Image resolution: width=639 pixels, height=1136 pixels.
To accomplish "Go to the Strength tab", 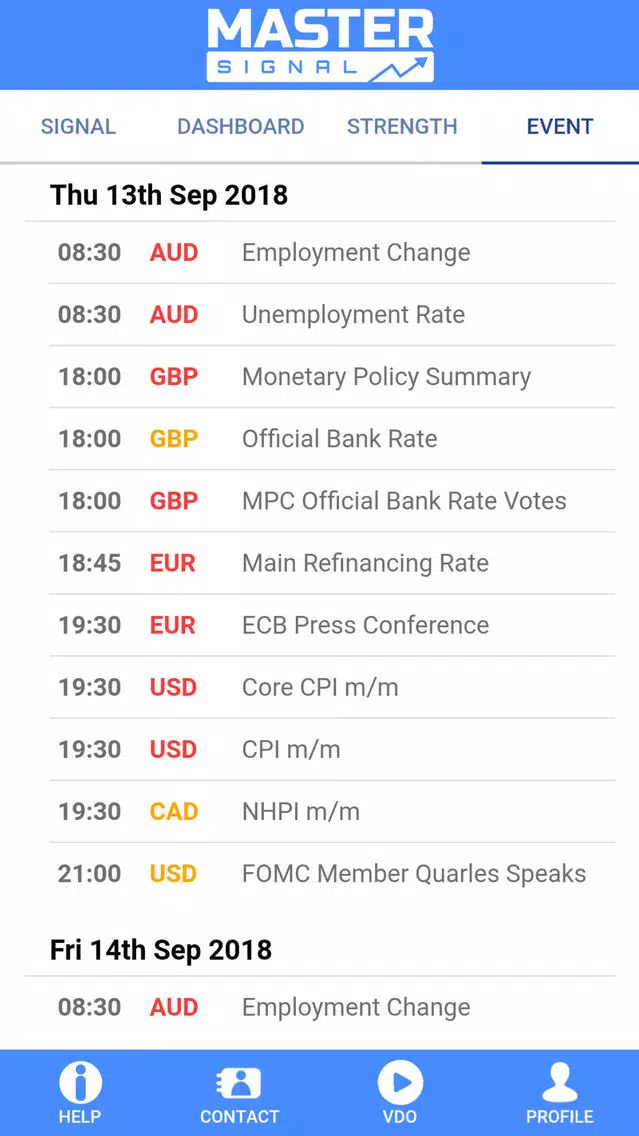I will [401, 127].
